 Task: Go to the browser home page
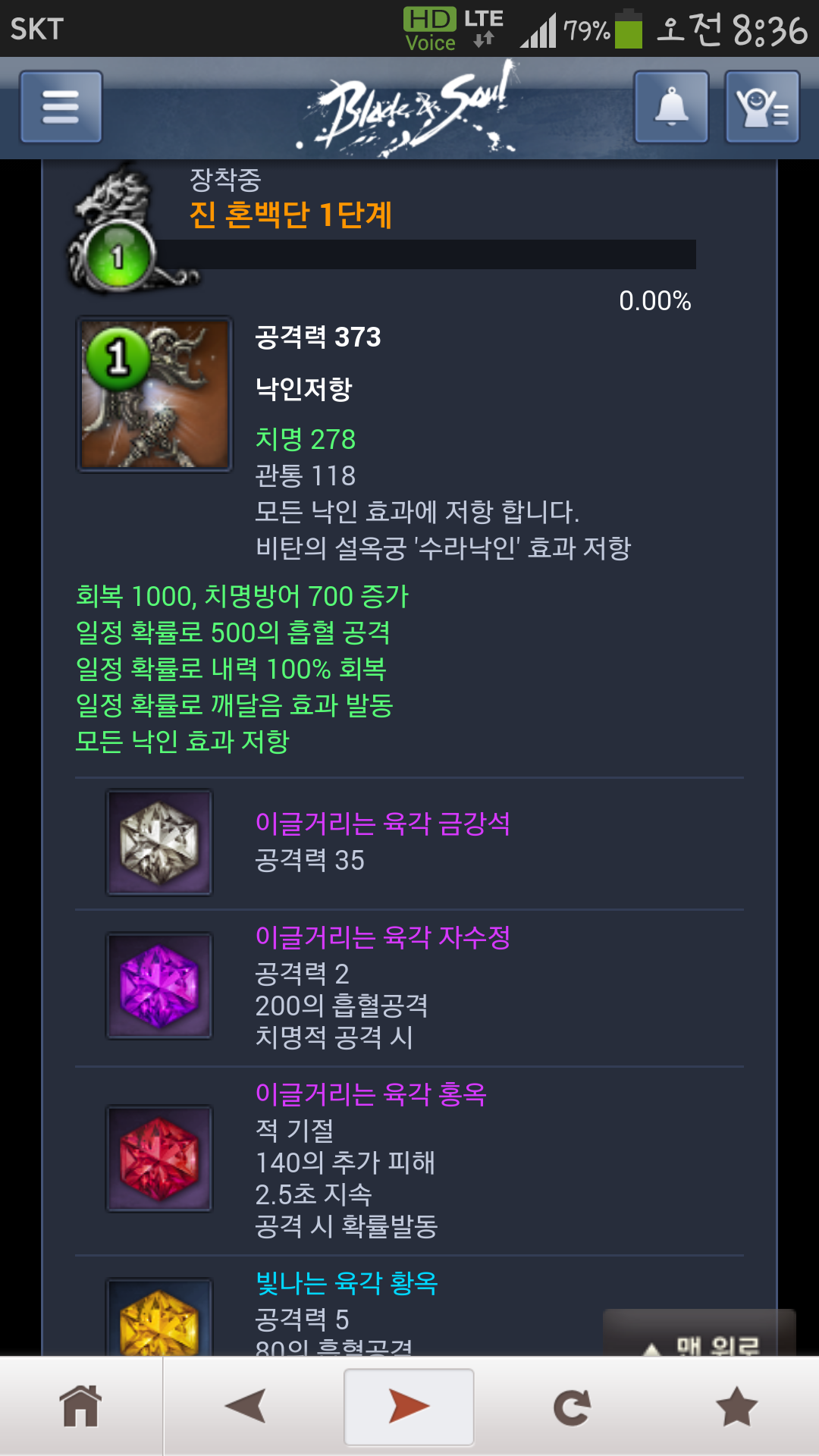[x=81, y=1406]
